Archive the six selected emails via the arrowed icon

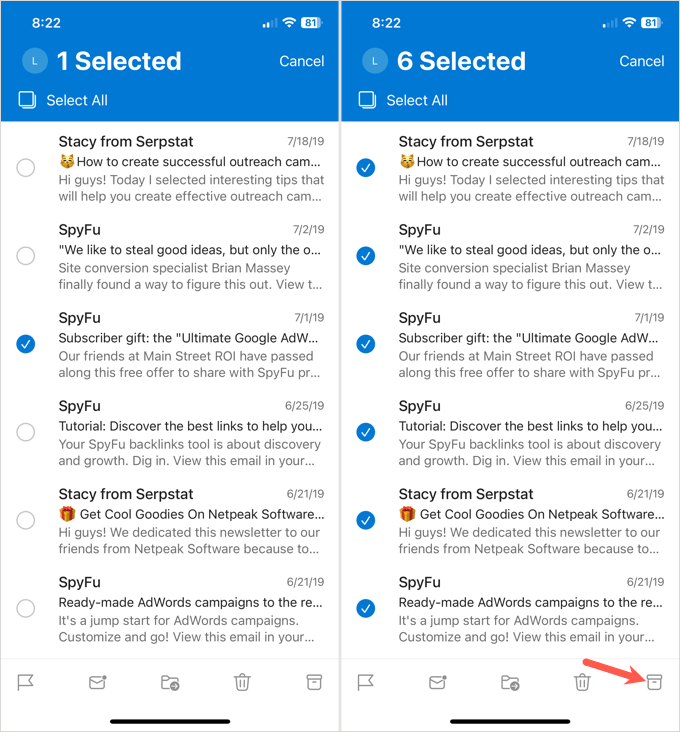[x=654, y=682]
